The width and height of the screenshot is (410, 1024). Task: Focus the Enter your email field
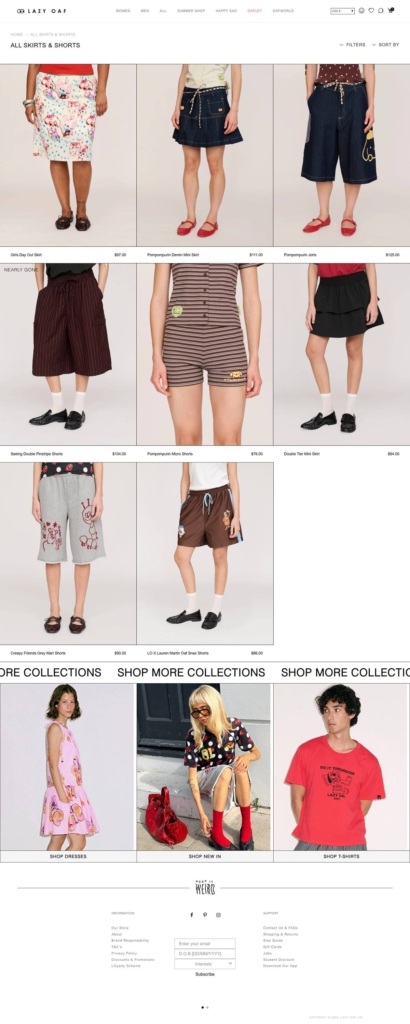pyautogui.click(x=205, y=943)
